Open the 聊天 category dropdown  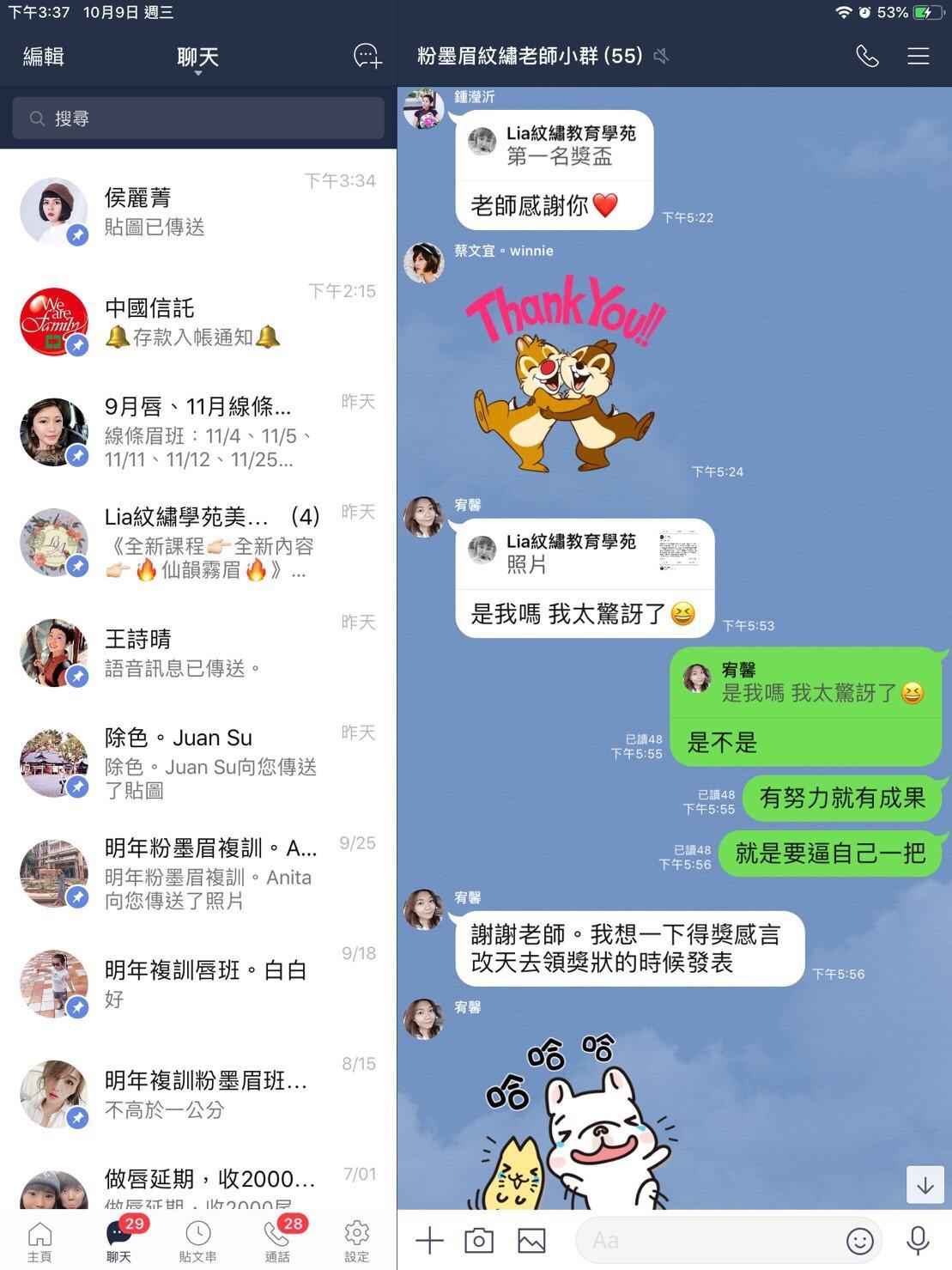pyautogui.click(x=197, y=58)
